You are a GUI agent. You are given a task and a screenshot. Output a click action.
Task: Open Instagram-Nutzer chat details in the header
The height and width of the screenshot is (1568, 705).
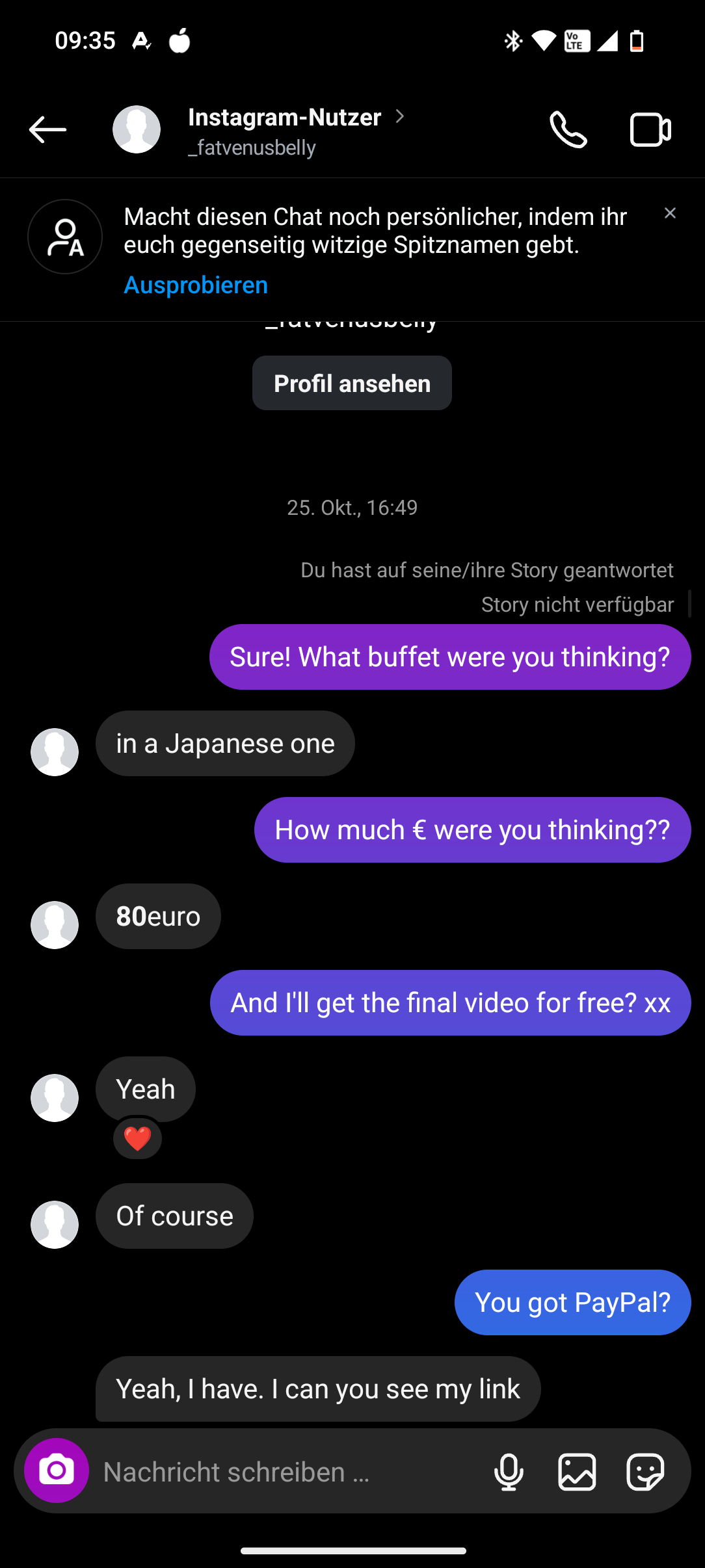coord(285,118)
